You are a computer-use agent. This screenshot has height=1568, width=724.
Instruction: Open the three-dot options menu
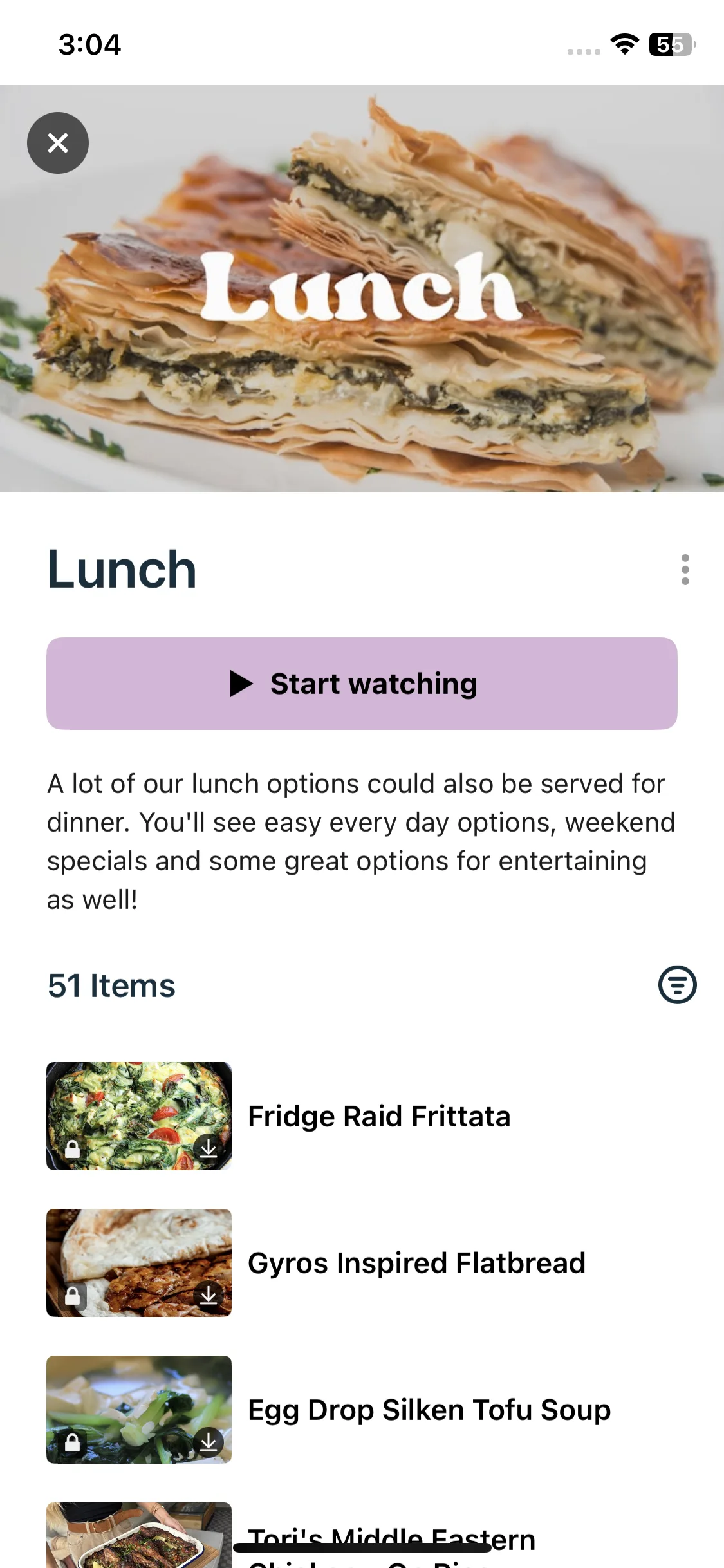click(x=685, y=570)
